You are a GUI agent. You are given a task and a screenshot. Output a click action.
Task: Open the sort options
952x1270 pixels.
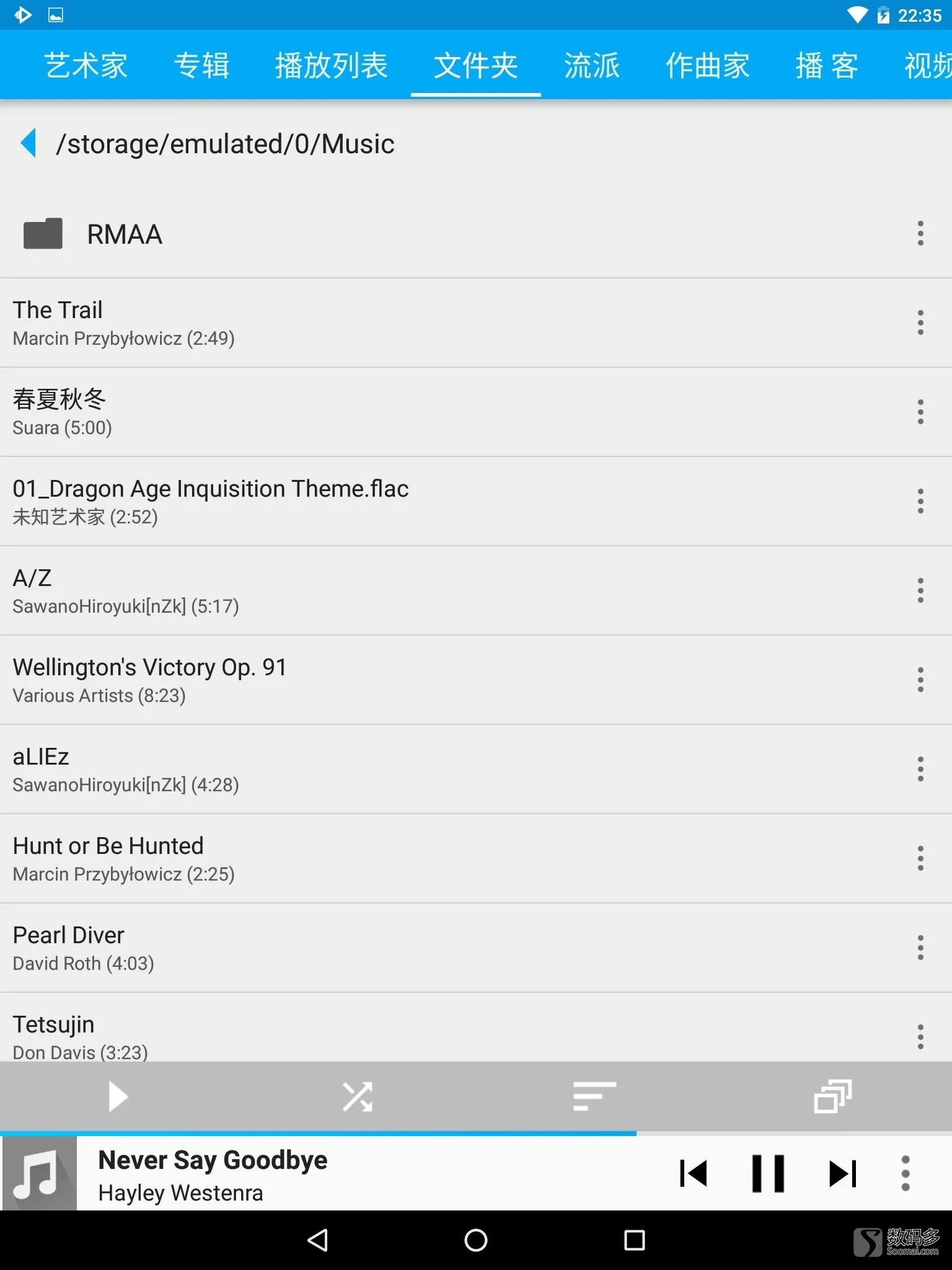(594, 1096)
